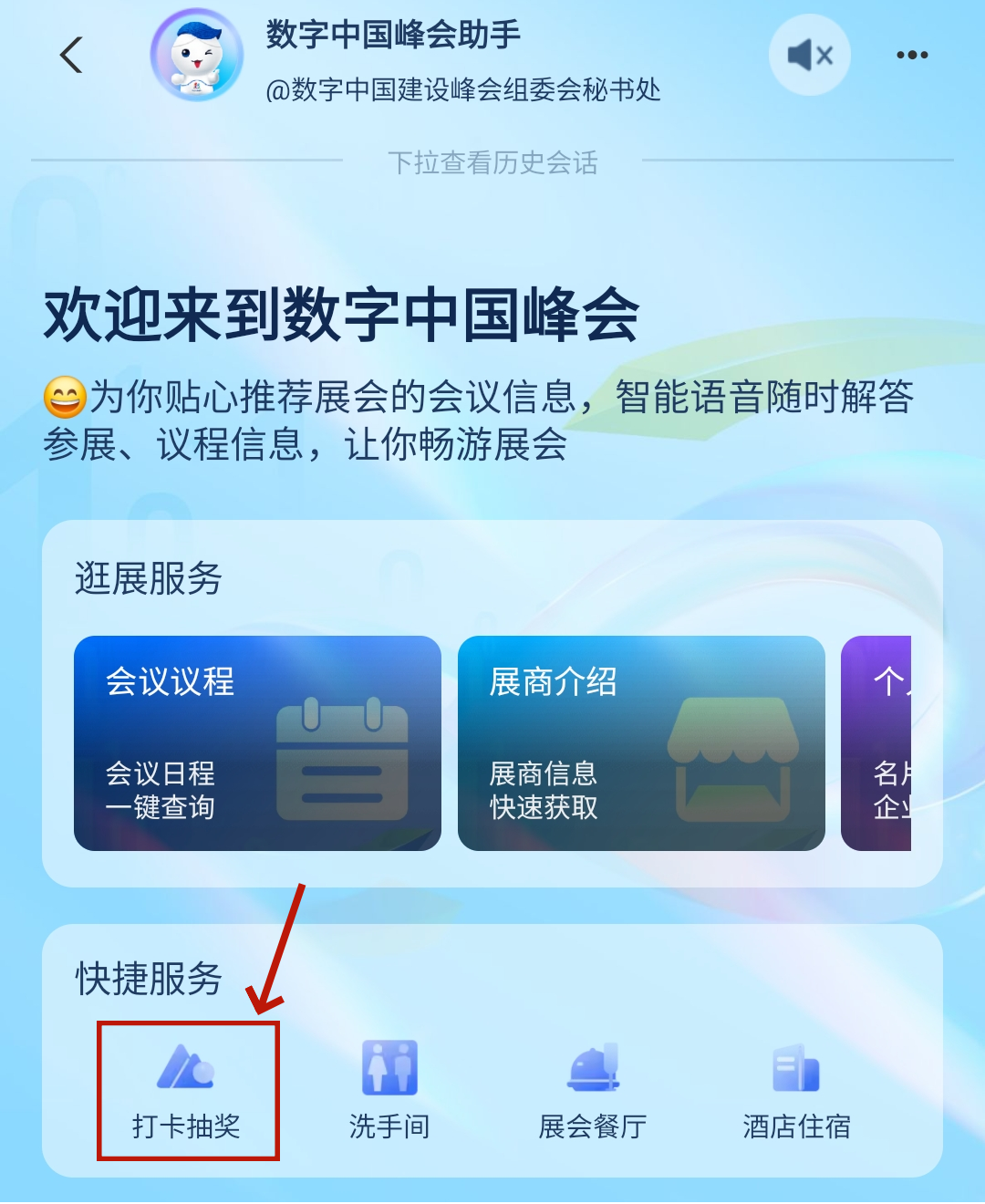Tap the 数字中国峰会助手 avatar
The height and width of the screenshot is (1204, 985).
point(196,55)
